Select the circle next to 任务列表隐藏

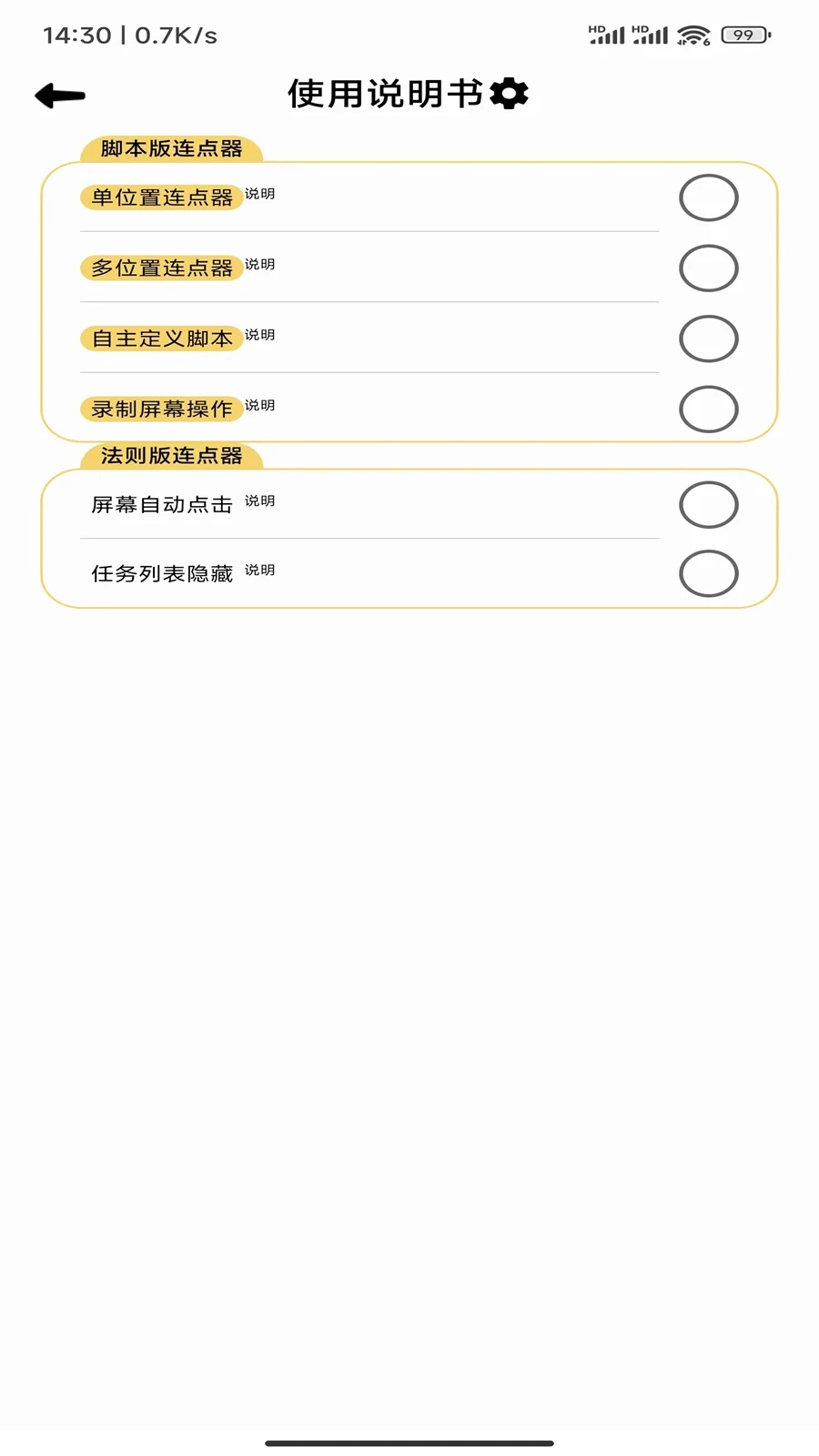(x=709, y=571)
